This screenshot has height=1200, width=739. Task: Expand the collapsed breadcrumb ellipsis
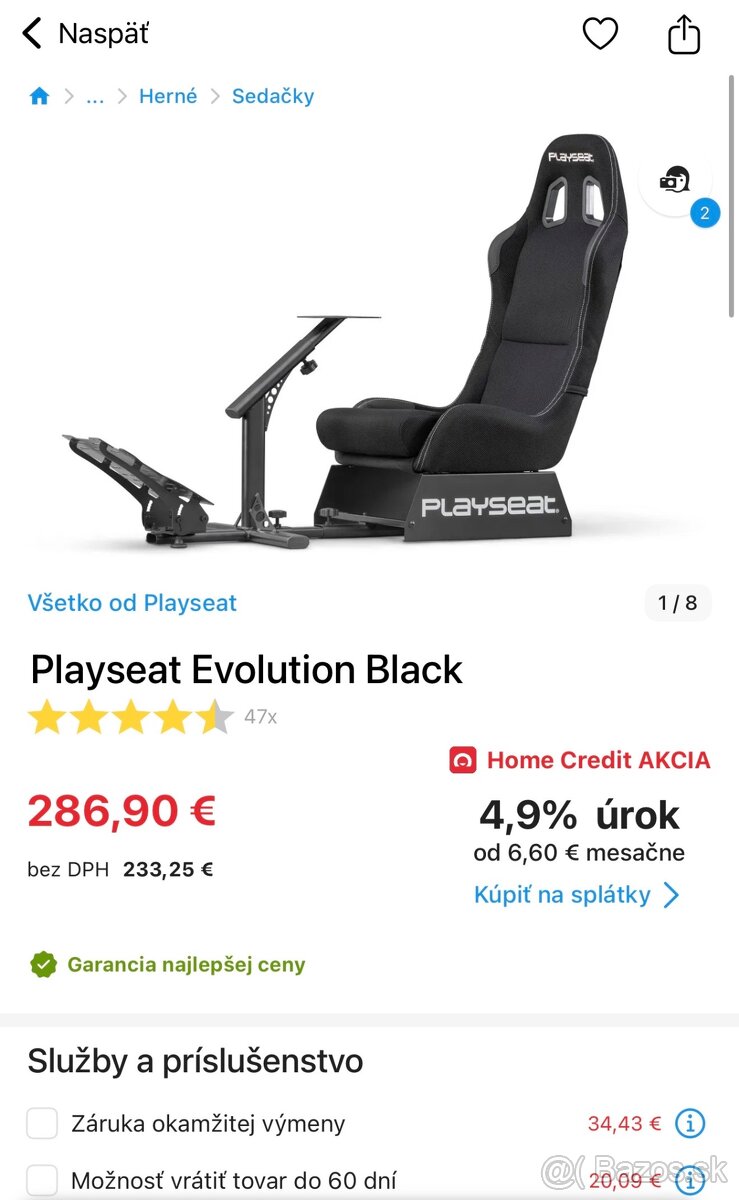pyautogui.click(x=95, y=96)
